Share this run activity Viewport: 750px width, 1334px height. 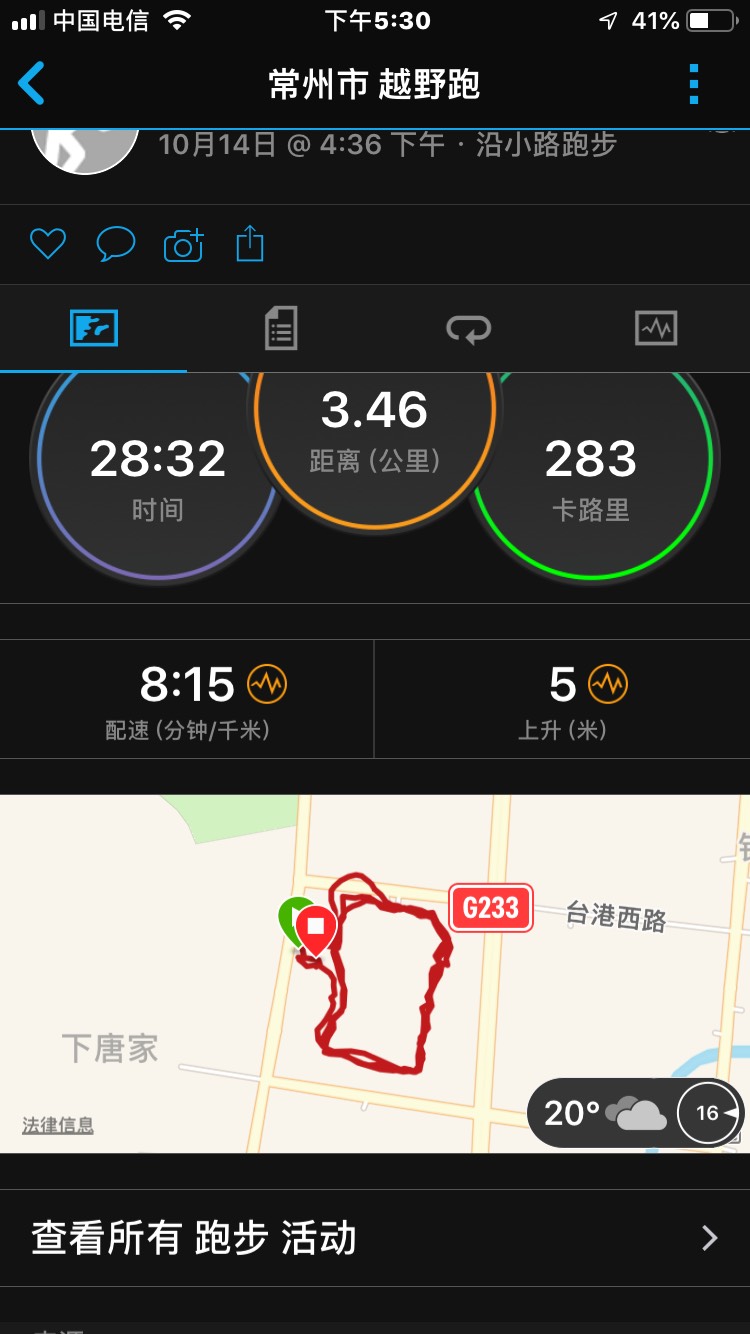coord(250,244)
